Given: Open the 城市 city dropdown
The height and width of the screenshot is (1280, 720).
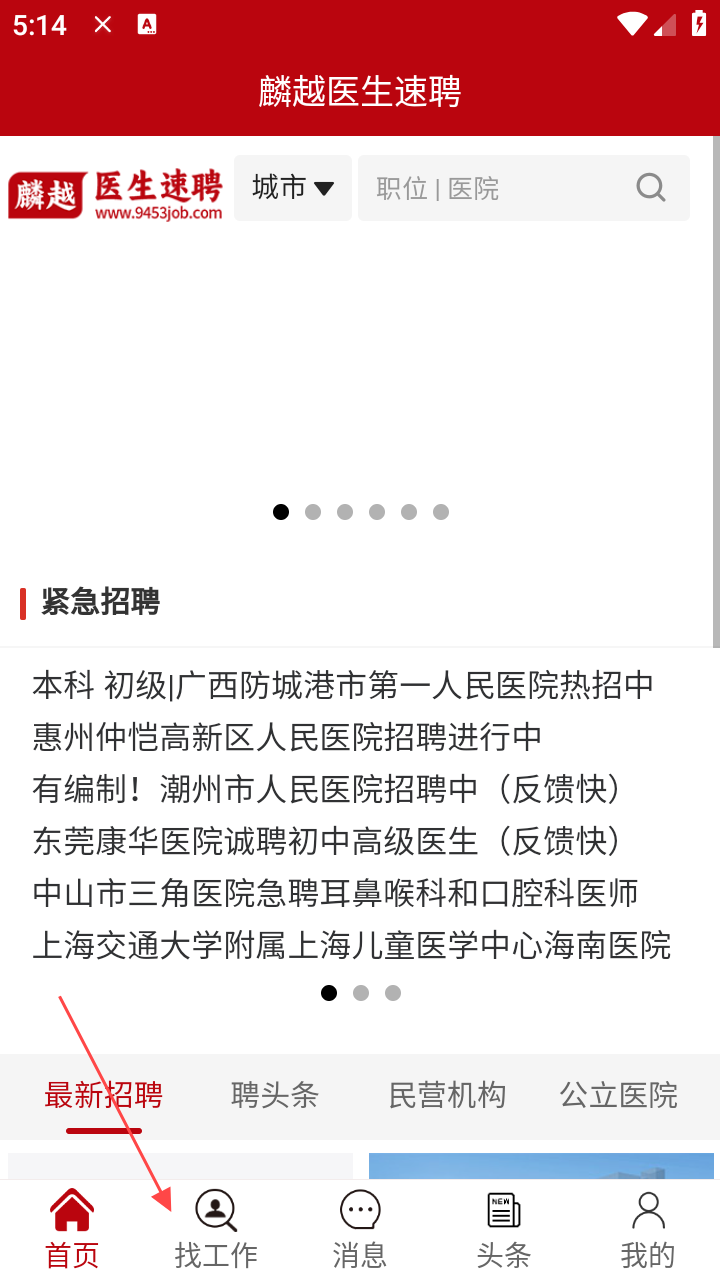Looking at the screenshot, I should coord(292,188).
